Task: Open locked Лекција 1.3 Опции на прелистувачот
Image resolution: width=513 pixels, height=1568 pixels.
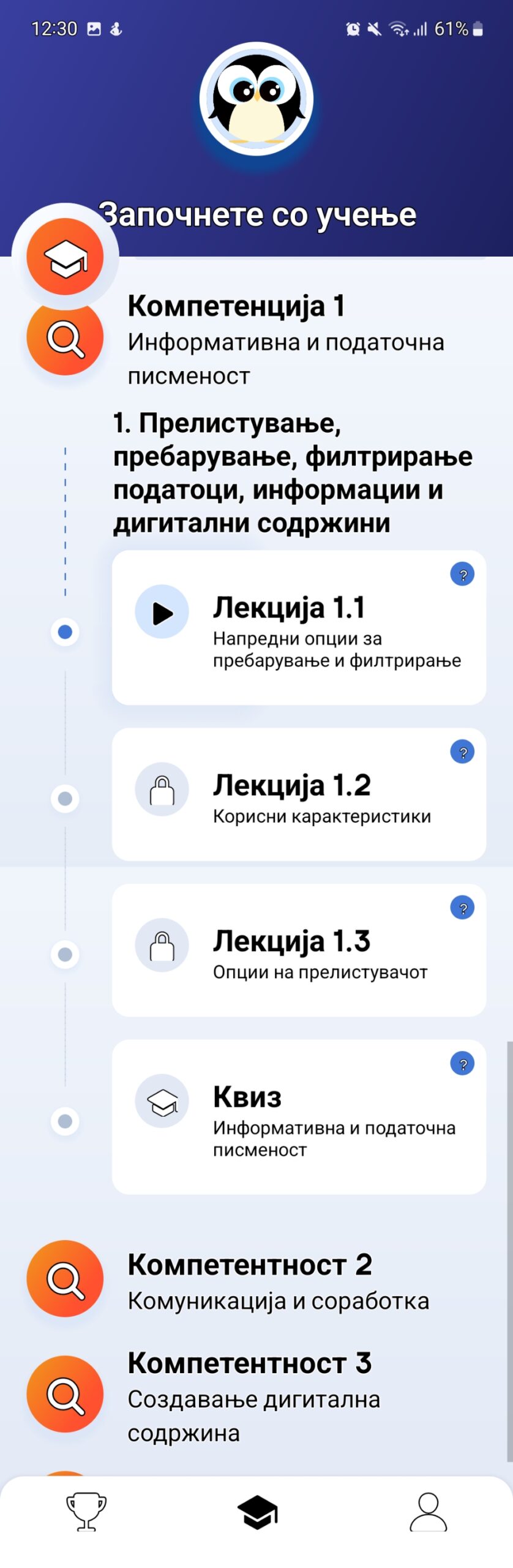Action: pyautogui.click(x=298, y=950)
